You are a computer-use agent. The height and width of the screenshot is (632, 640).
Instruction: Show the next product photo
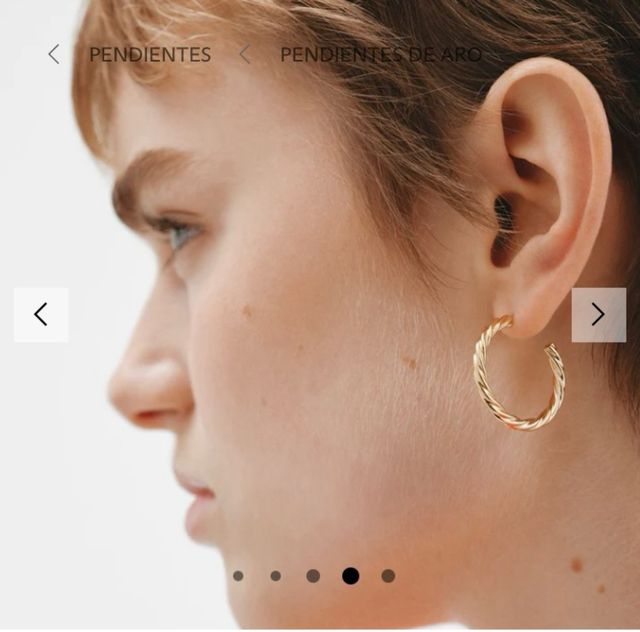[x=598, y=315]
